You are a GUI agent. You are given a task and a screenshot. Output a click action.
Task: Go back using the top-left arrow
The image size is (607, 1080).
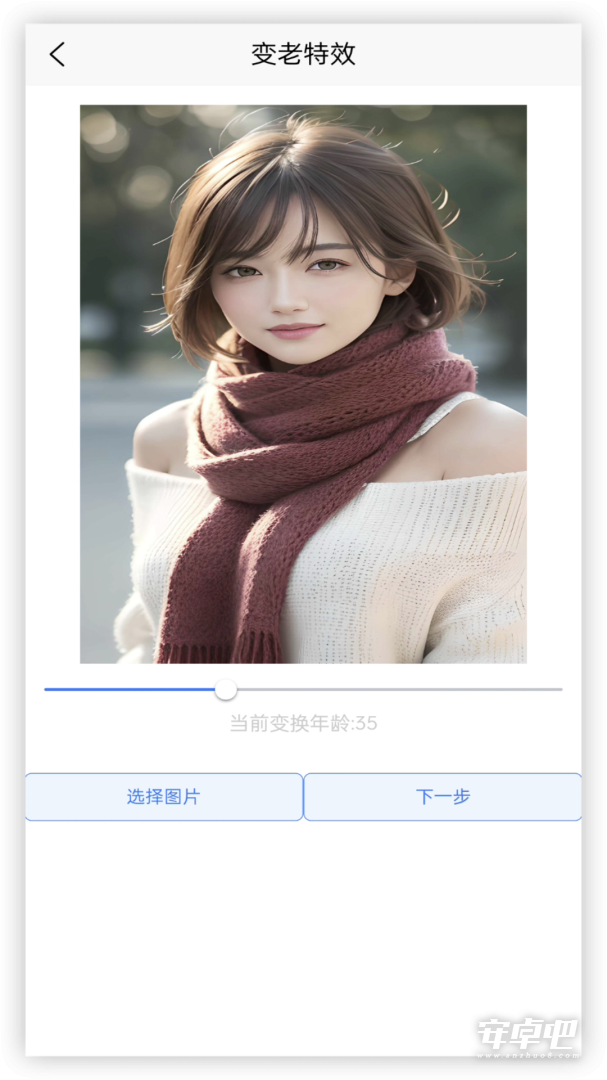pos(57,55)
